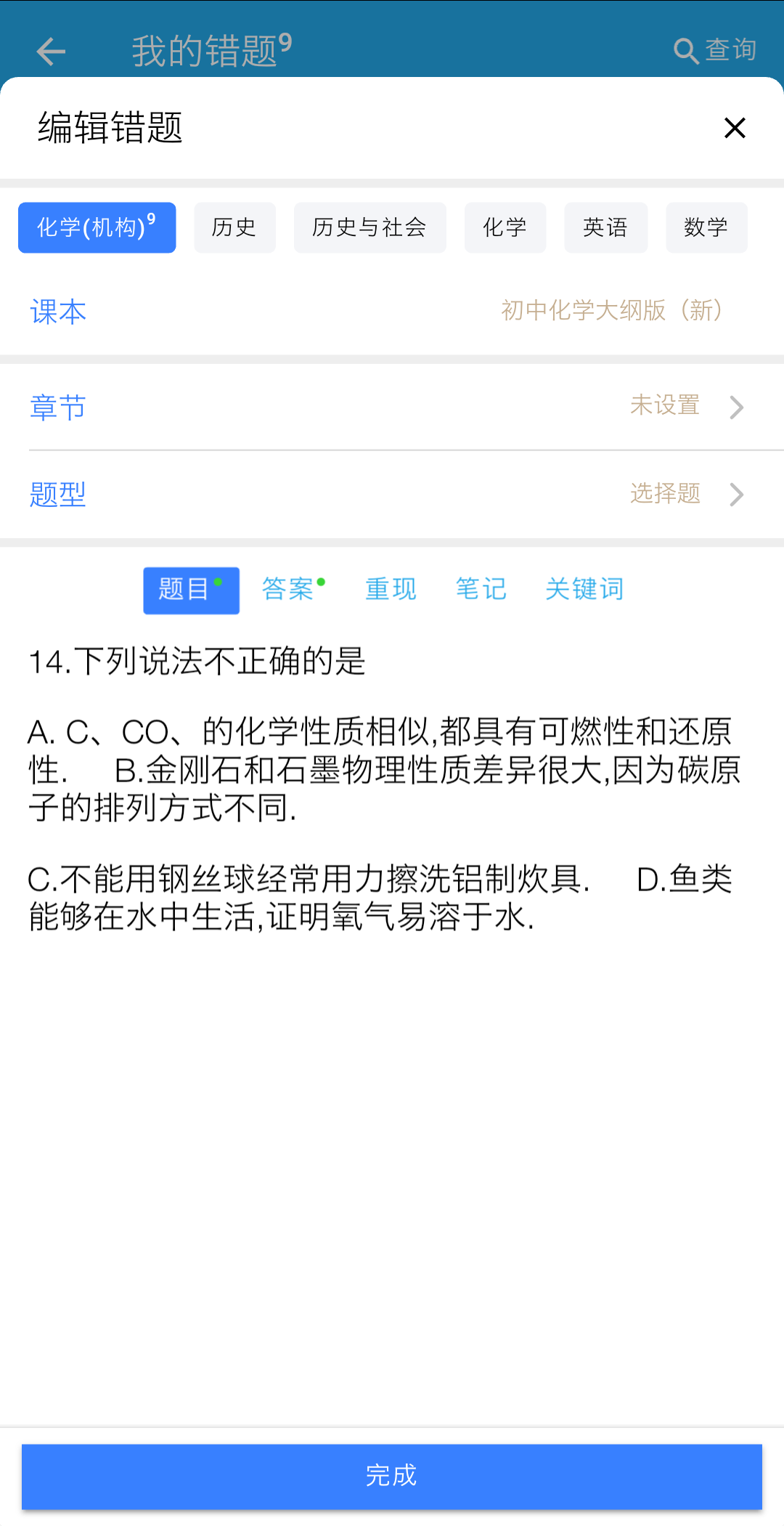Expand the 题型 question type selector
This screenshot has height=1526, width=784.
pyautogui.click(x=392, y=495)
